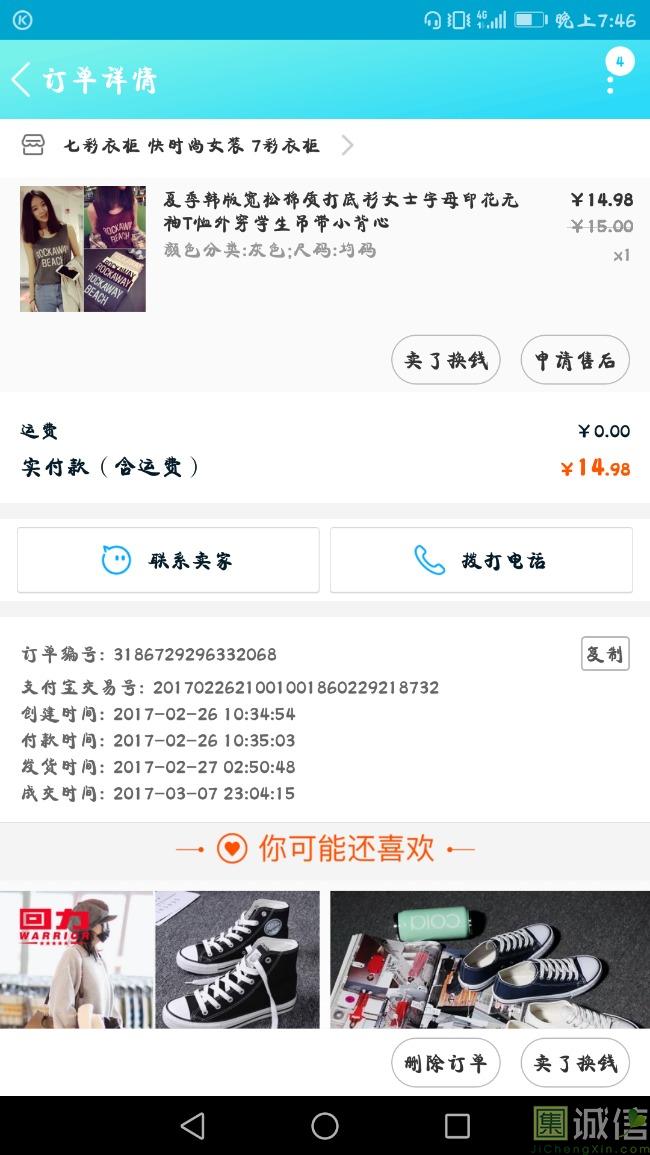Open the overflow menu with badge 4
Image resolution: width=650 pixels, height=1155 pixels.
612,74
